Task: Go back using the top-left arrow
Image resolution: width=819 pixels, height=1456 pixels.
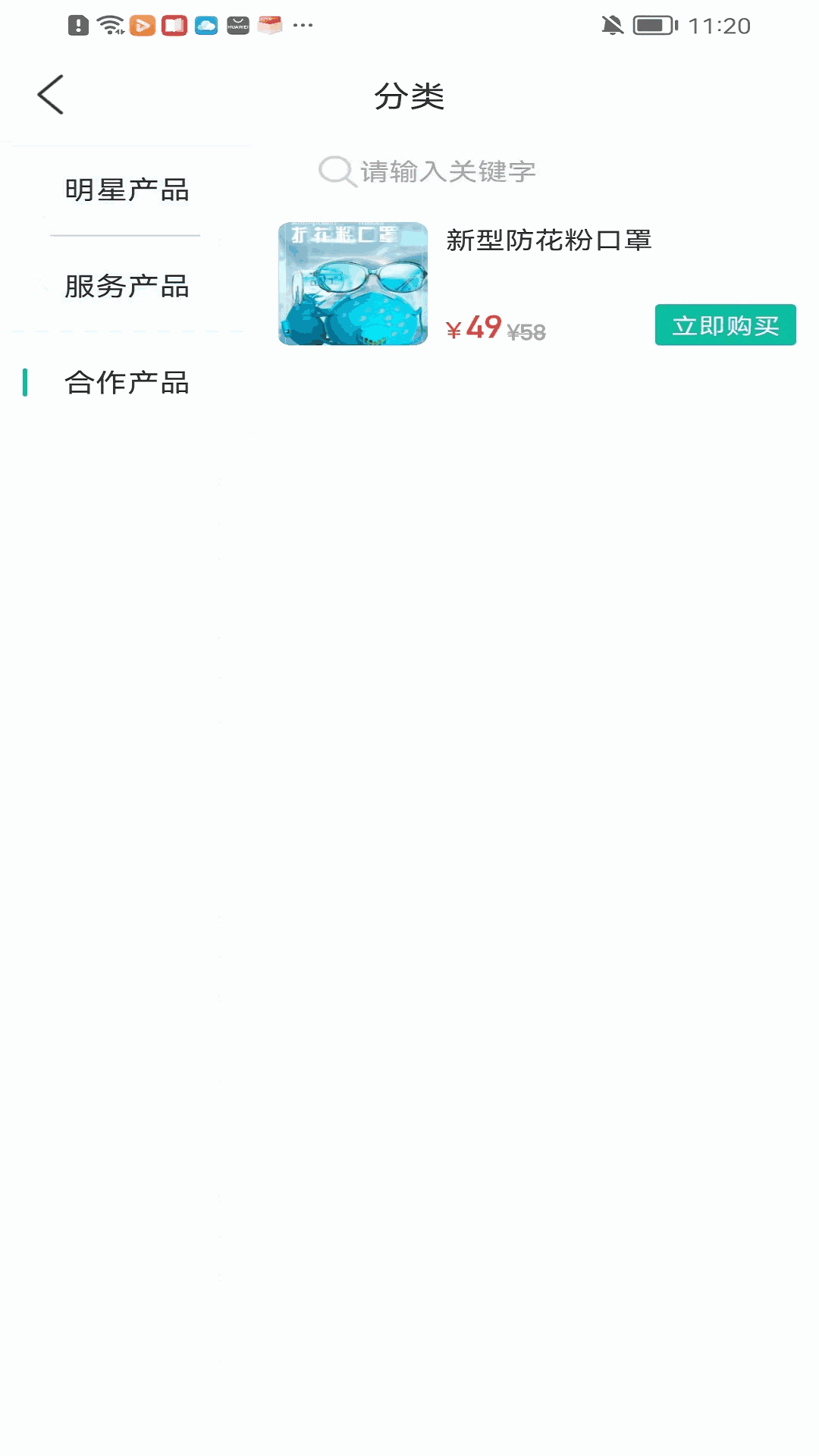Action: coord(51,95)
